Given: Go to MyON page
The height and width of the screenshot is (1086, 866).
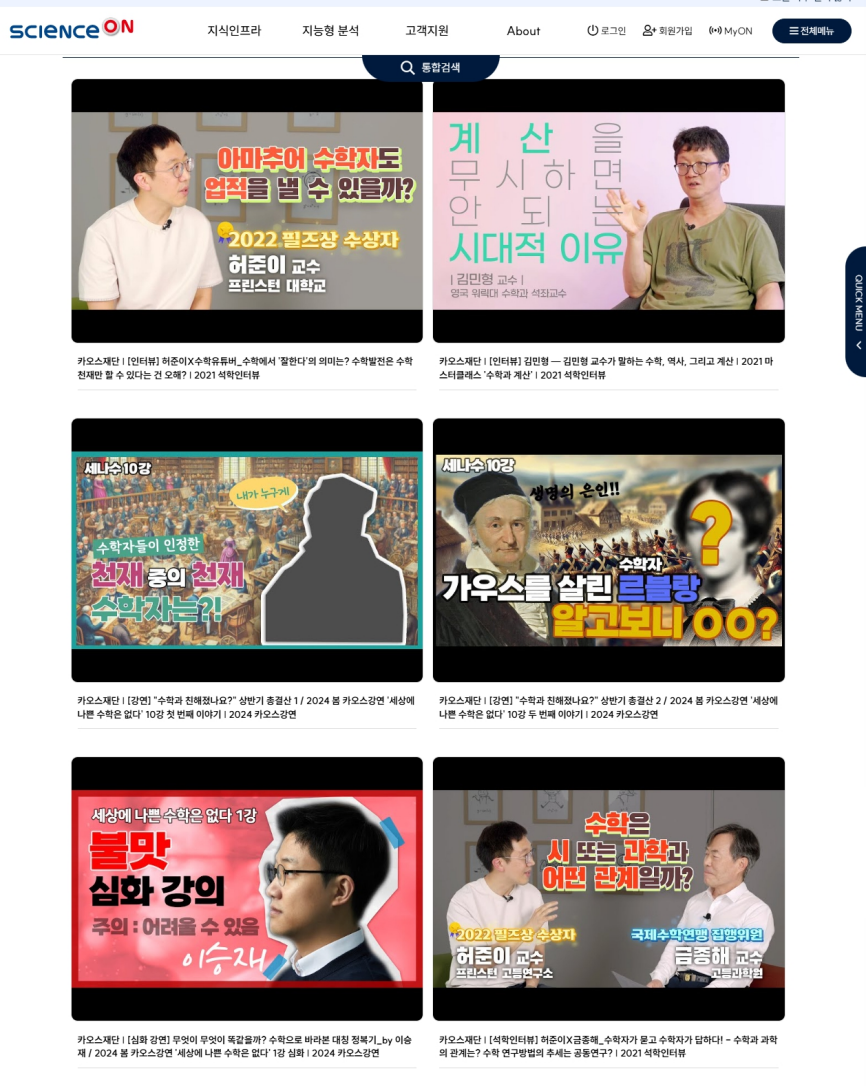Looking at the screenshot, I should [x=731, y=31].
